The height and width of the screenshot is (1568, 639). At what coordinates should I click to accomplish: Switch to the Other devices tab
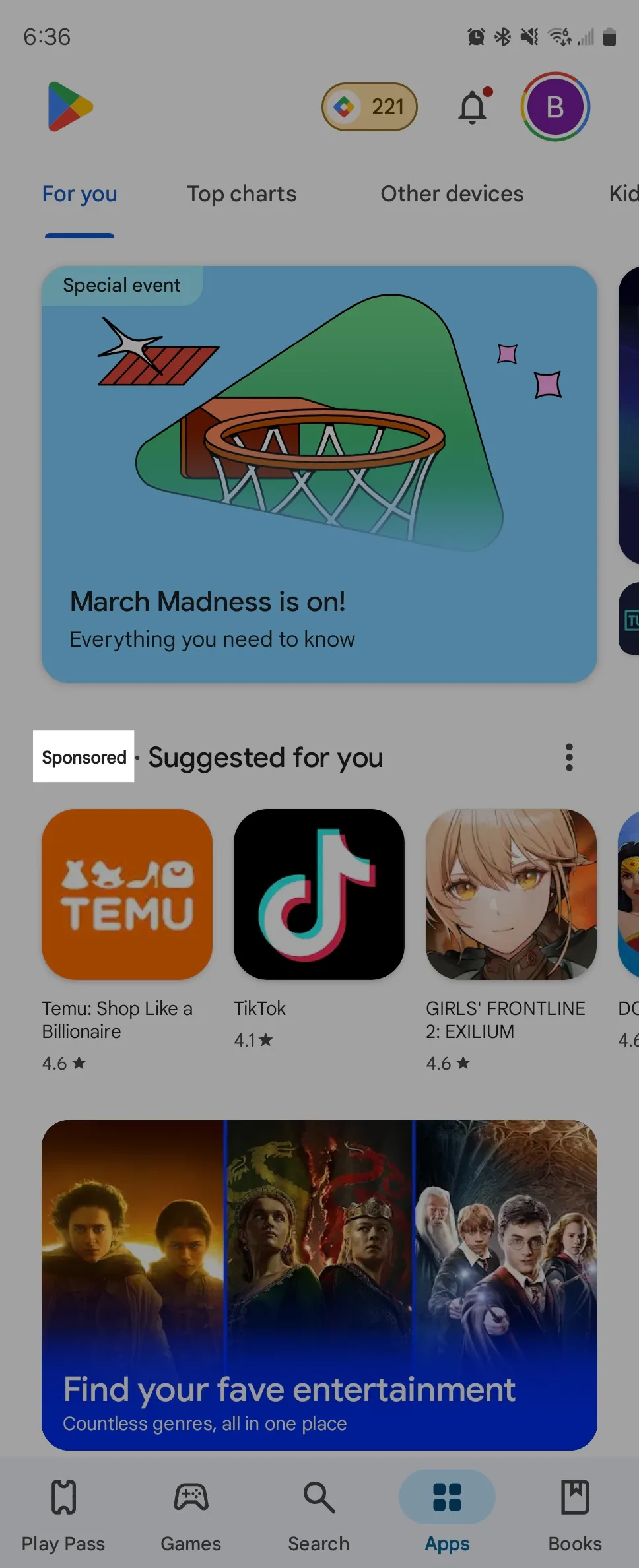pyautogui.click(x=452, y=194)
